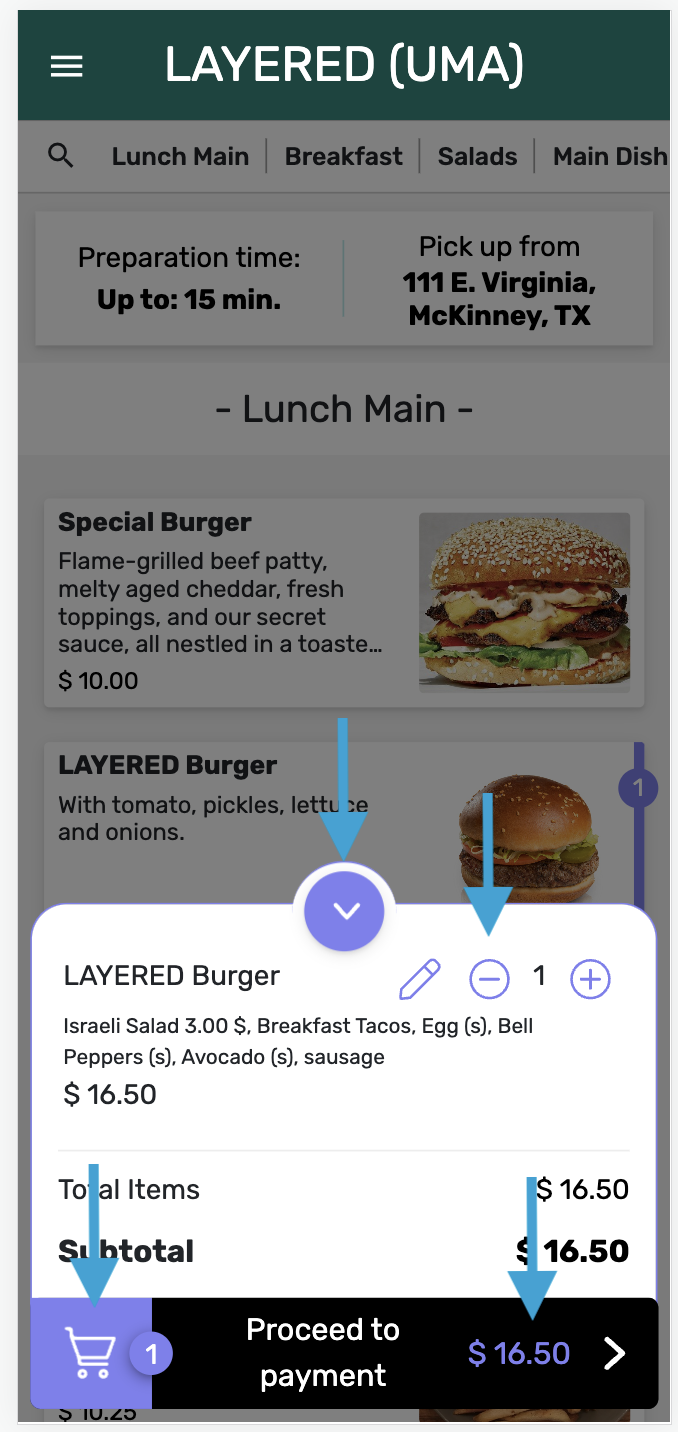Open the menu search icon
The width and height of the screenshot is (678, 1432).
click(61, 156)
